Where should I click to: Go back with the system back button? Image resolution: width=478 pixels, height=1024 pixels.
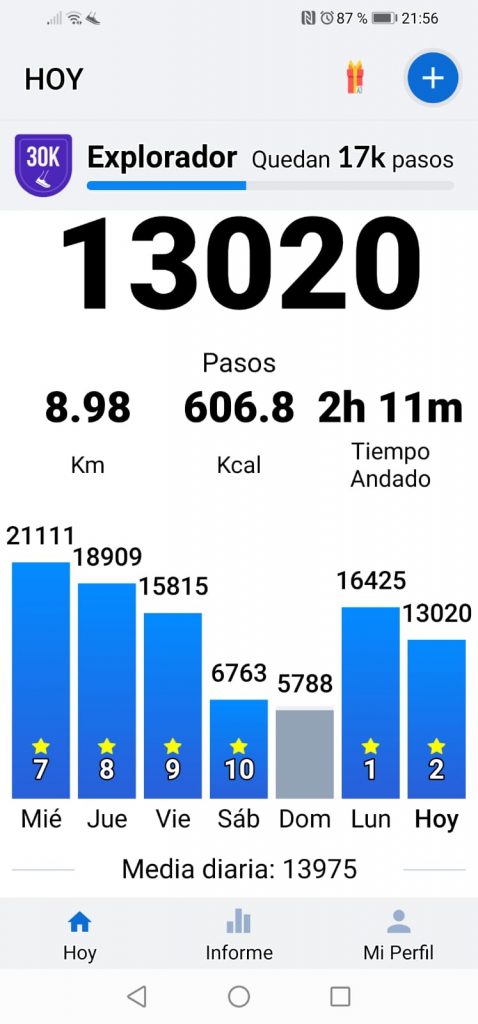(x=136, y=996)
